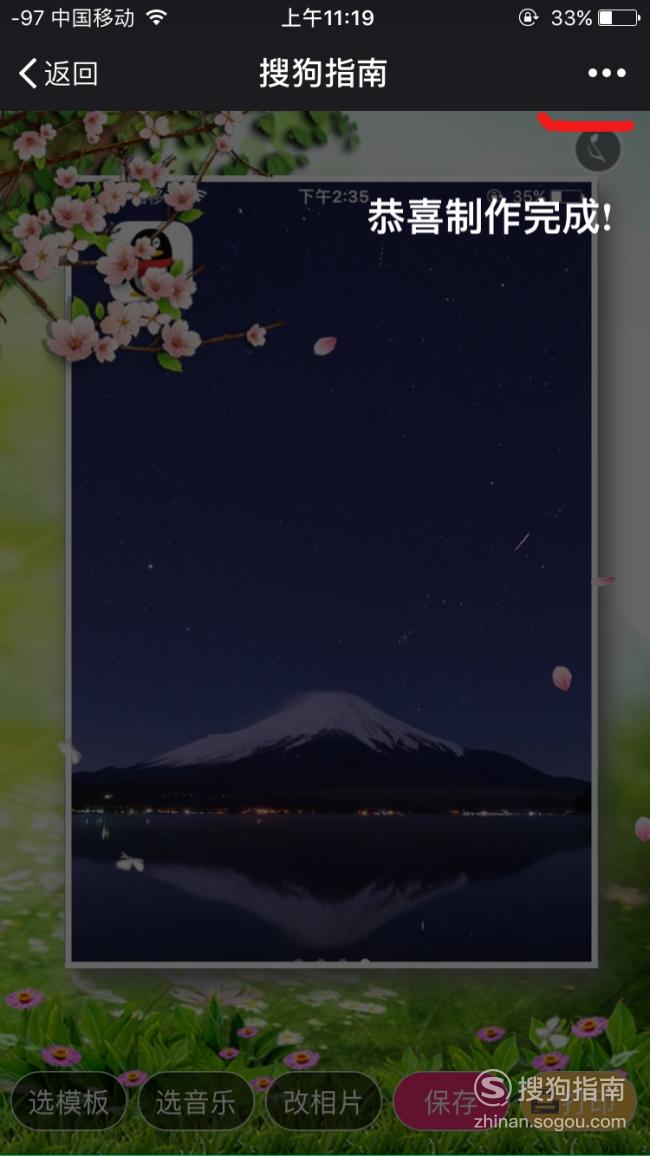Toggle the background music icon
Screen dimensions: 650x1156
pos(598,151)
